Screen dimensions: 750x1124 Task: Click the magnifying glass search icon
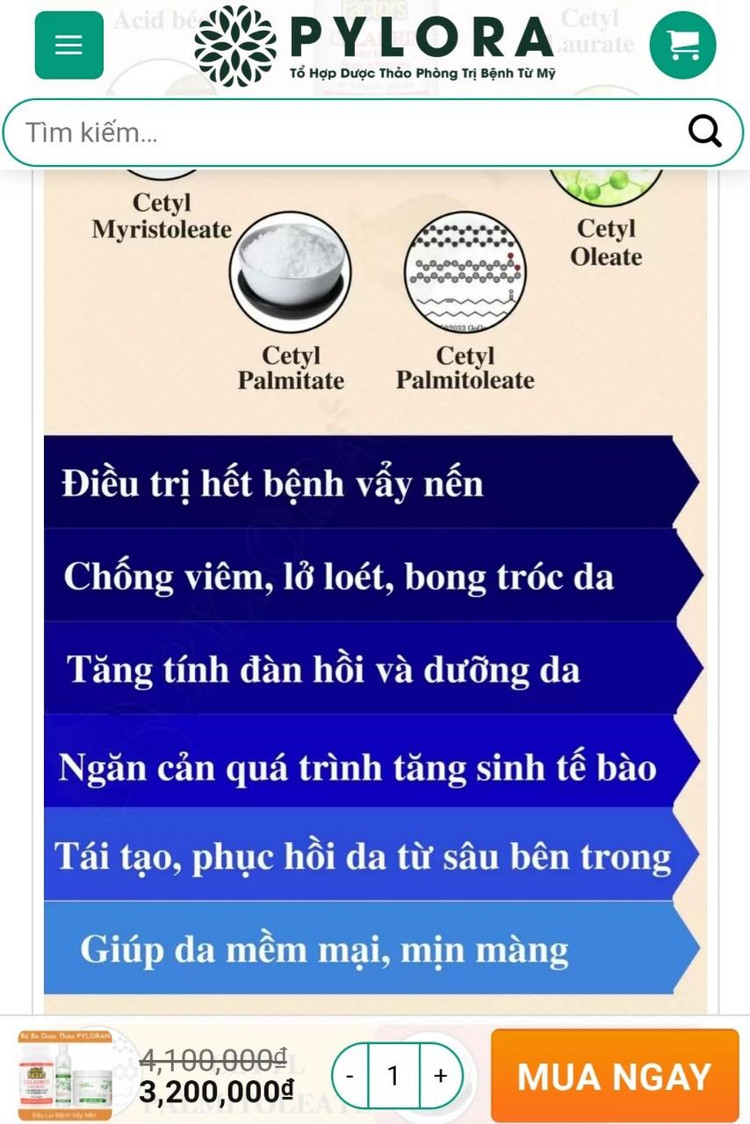pyautogui.click(x=706, y=130)
